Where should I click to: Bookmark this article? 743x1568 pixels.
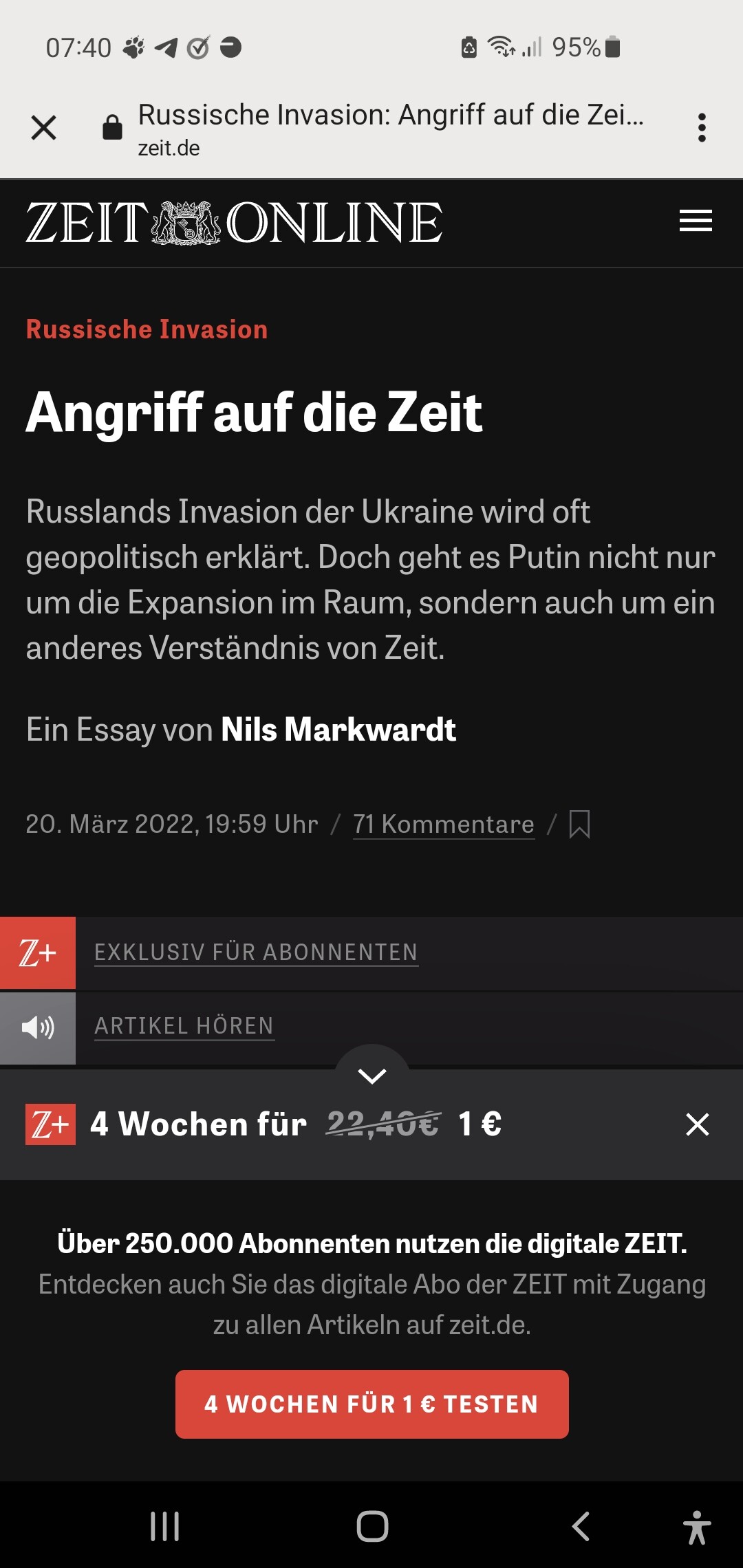click(x=579, y=824)
